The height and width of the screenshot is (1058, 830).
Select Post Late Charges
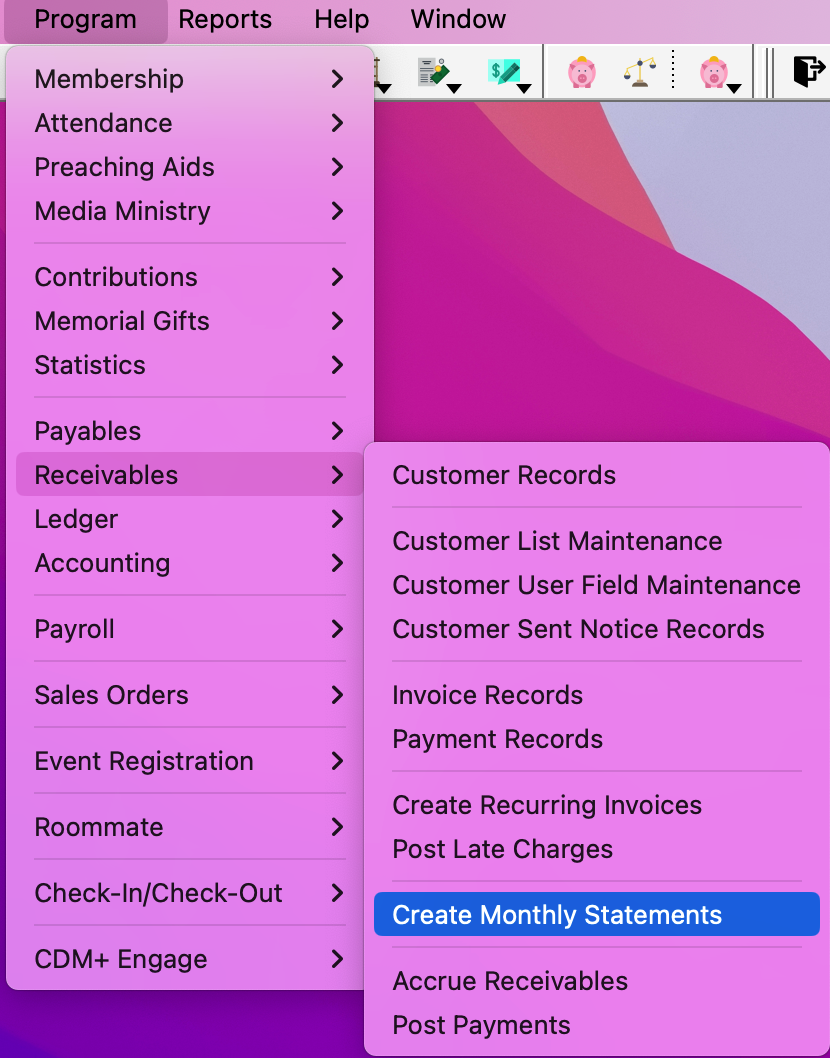(x=502, y=849)
